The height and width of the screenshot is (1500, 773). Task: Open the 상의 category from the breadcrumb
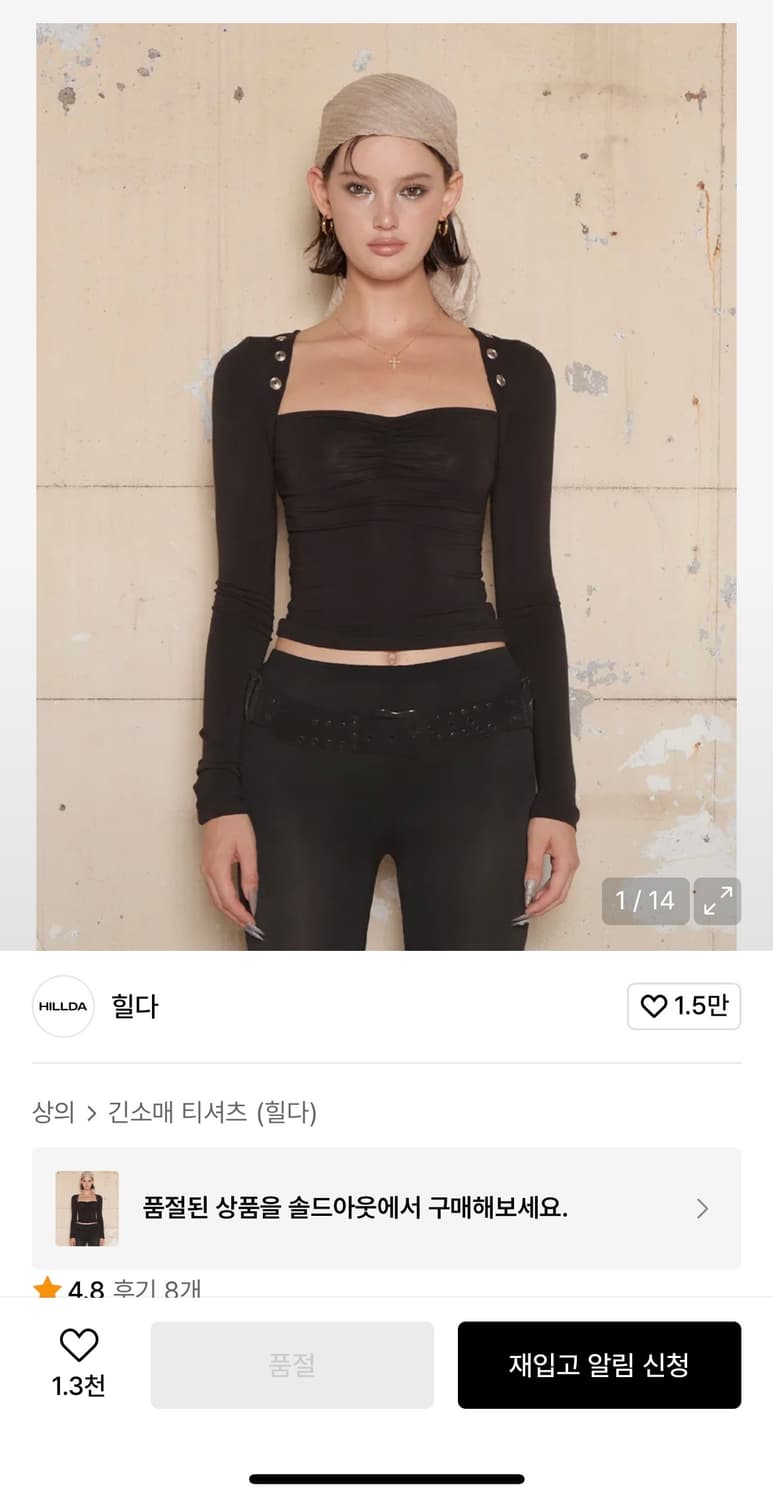(55, 1110)
